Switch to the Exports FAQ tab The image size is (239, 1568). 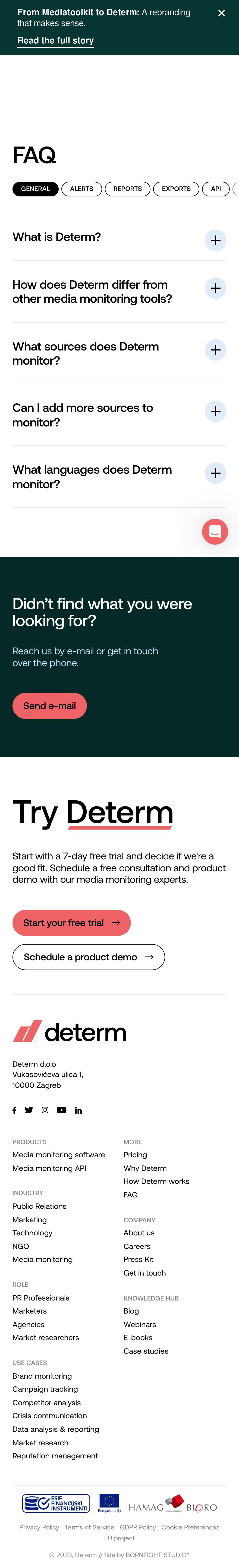pos(176,189)
